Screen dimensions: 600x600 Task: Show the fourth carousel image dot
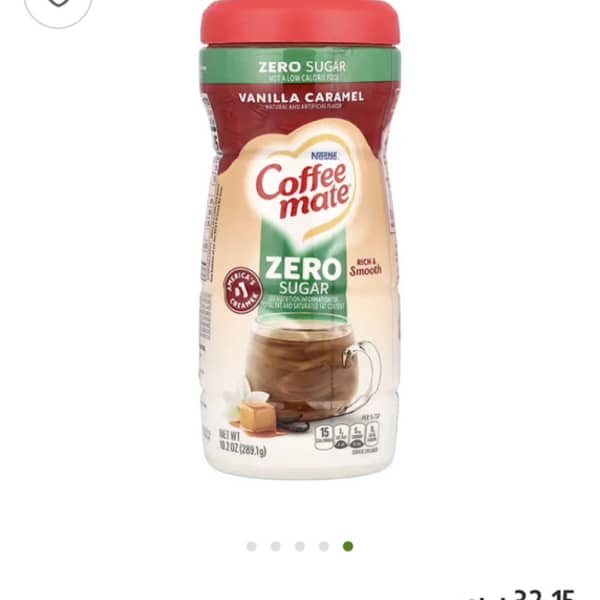(x=323, y=546)
